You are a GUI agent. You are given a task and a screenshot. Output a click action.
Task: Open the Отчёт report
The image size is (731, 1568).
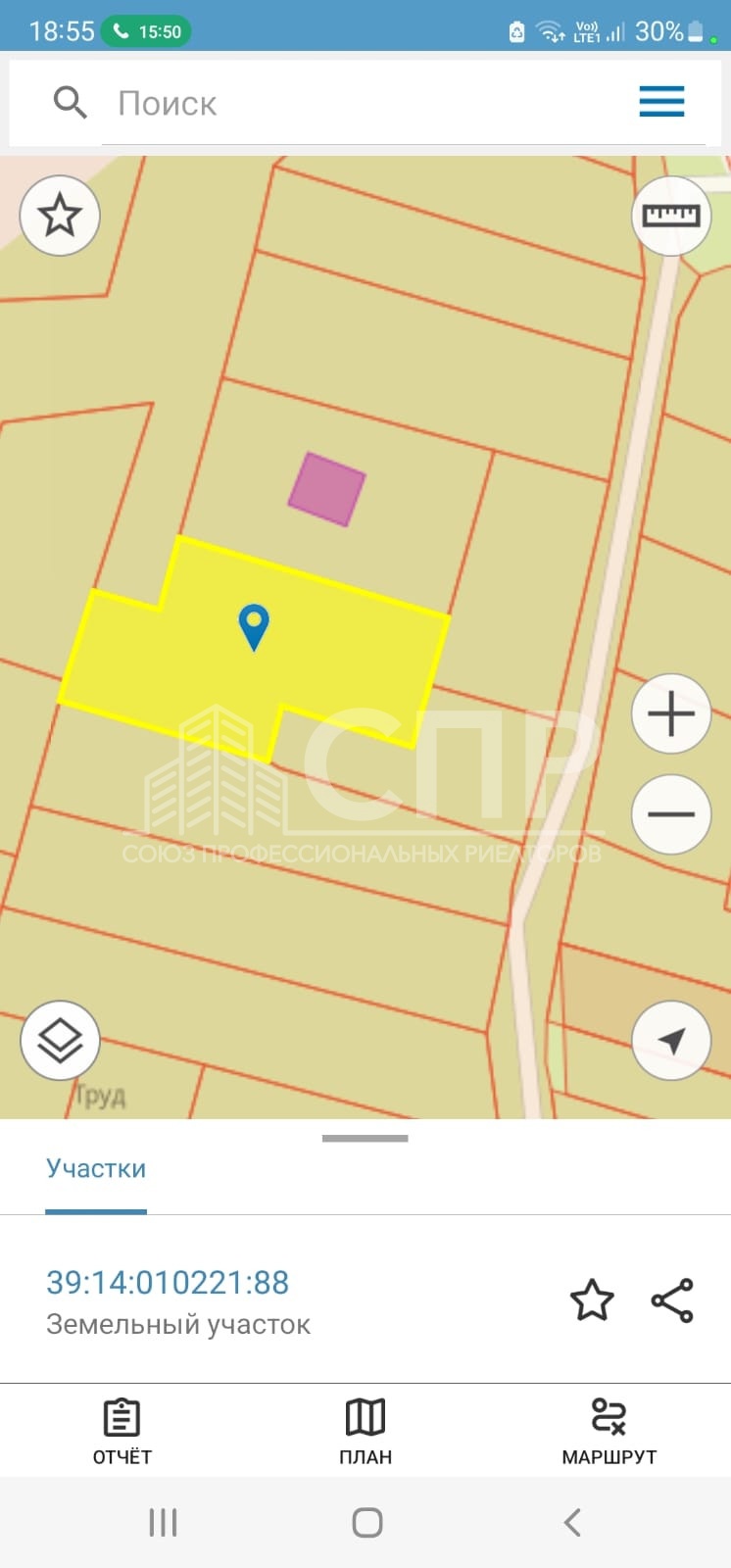[x=122, y=1432]
